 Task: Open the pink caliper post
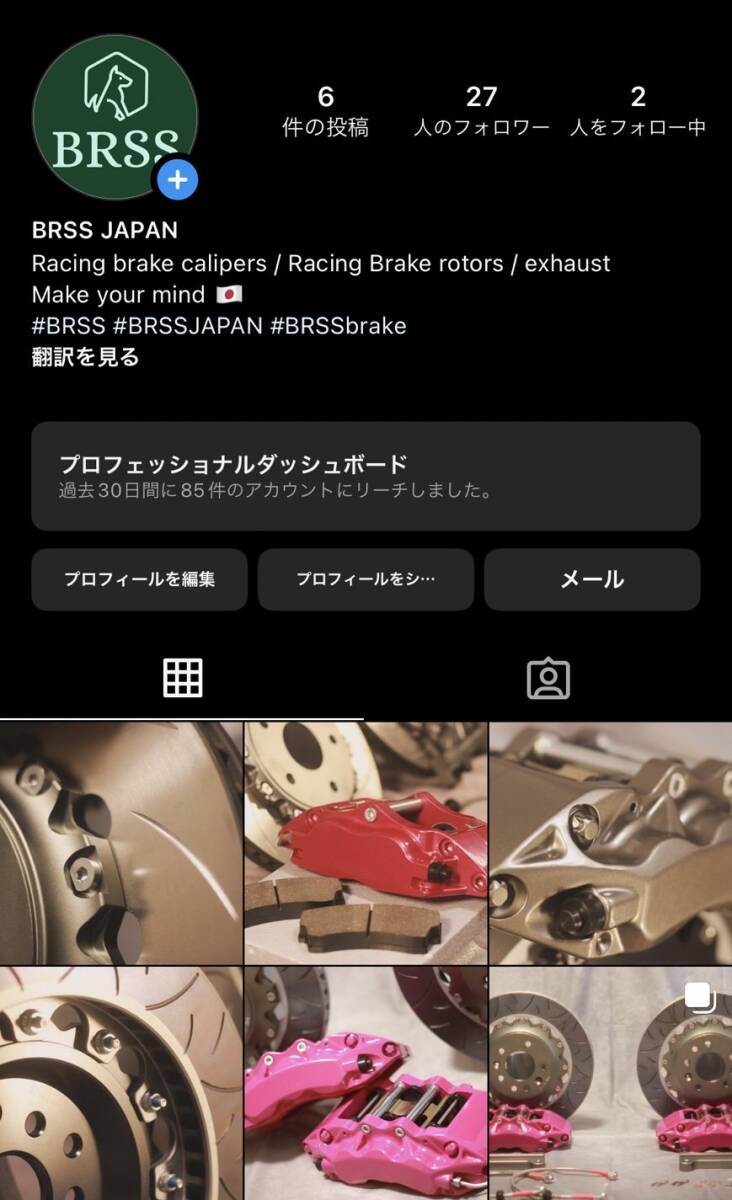click(366, 1084)
